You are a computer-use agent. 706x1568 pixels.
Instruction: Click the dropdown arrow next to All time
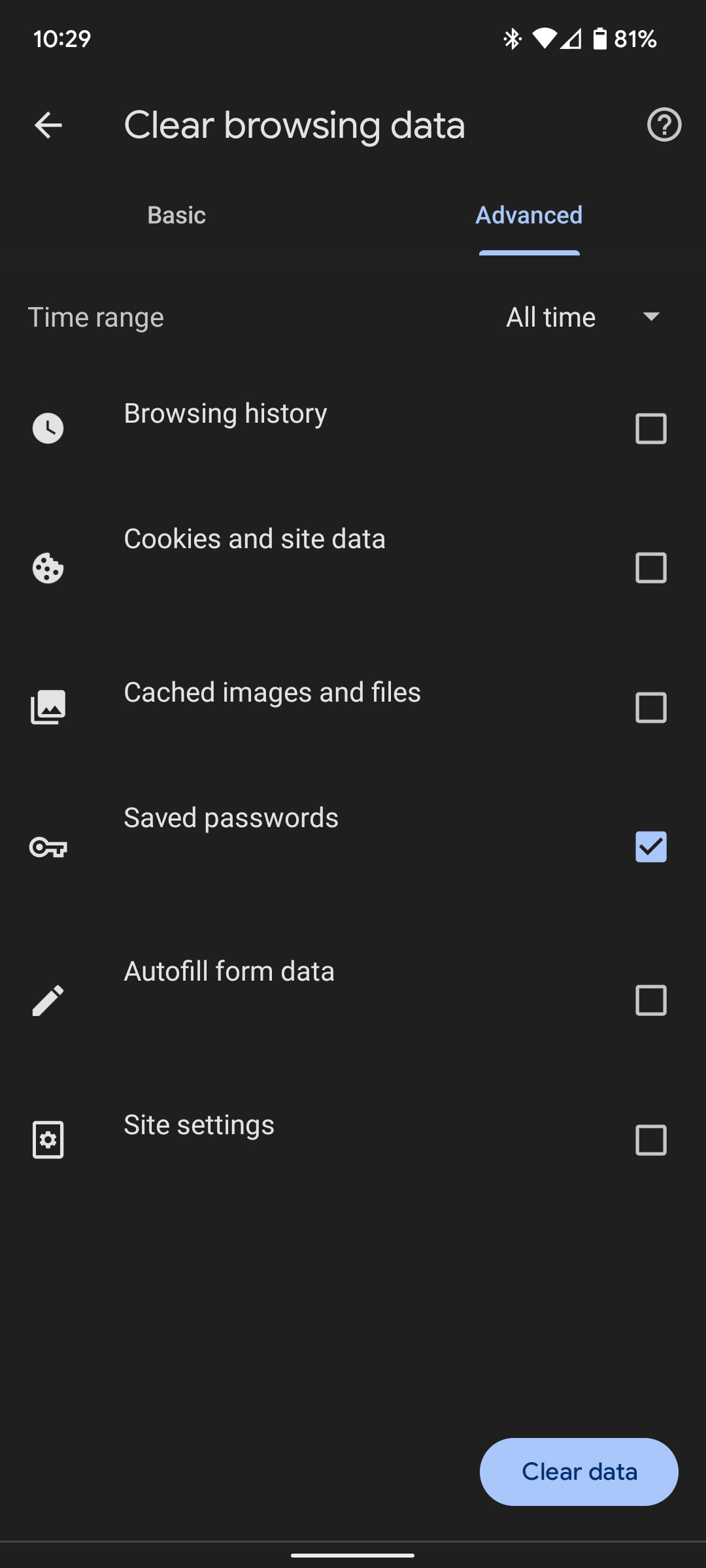pos(652,318)
